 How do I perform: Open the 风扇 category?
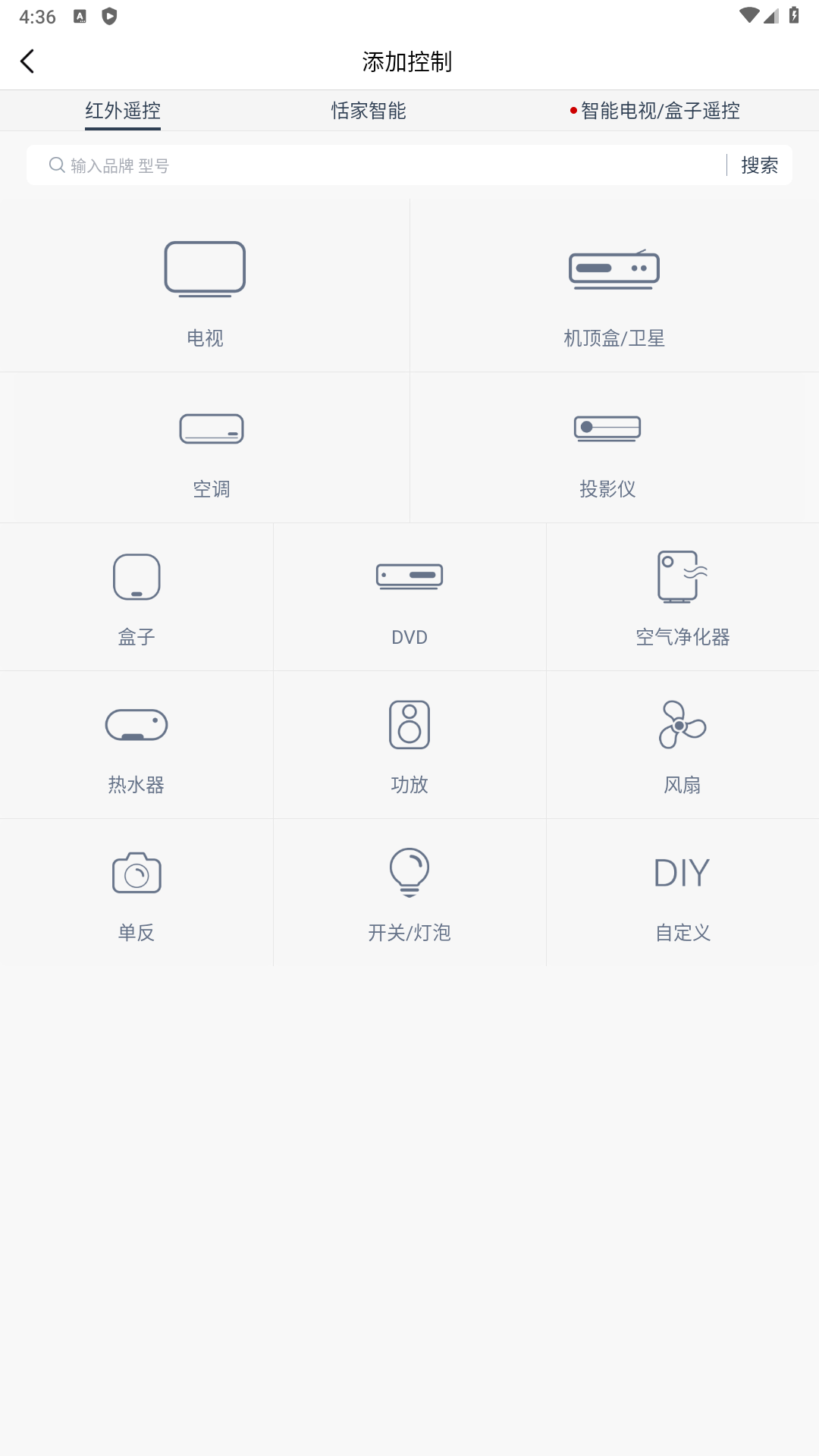[x=682, y=745]
